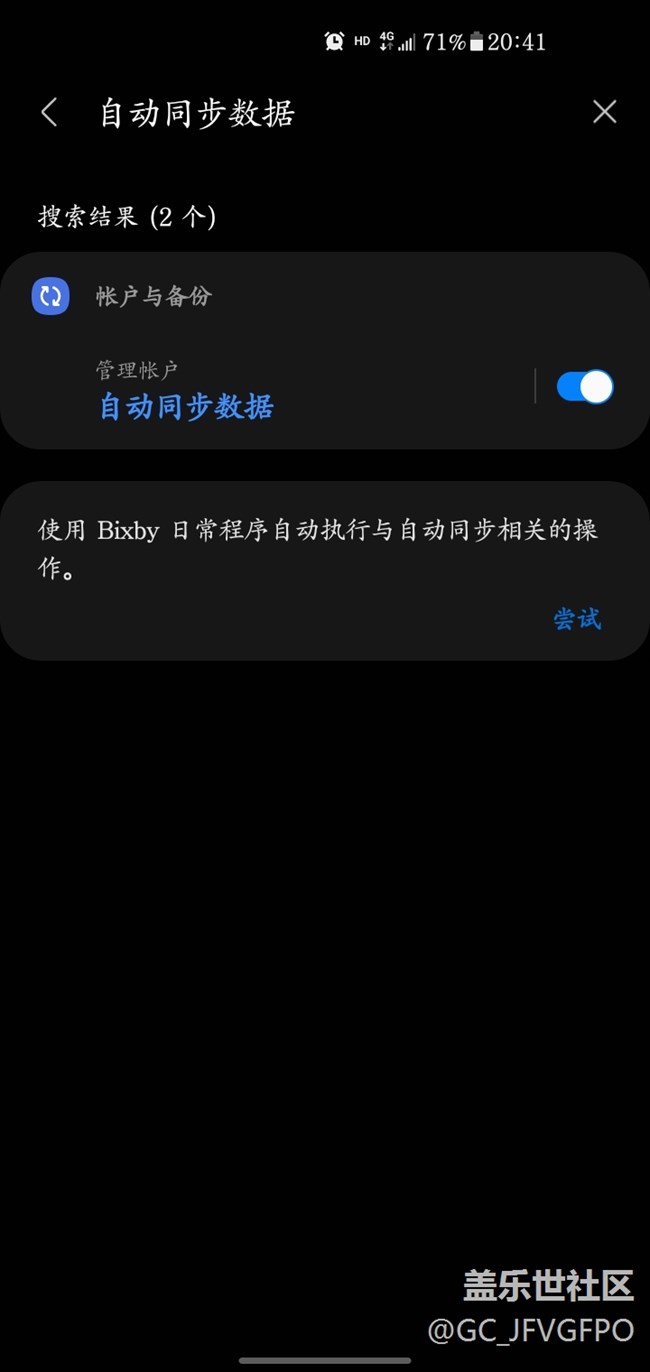Viewport: 650px width, 1372px height.
Task: Toggle the 自动同步数据 switch off
Action: pos(585,386)
